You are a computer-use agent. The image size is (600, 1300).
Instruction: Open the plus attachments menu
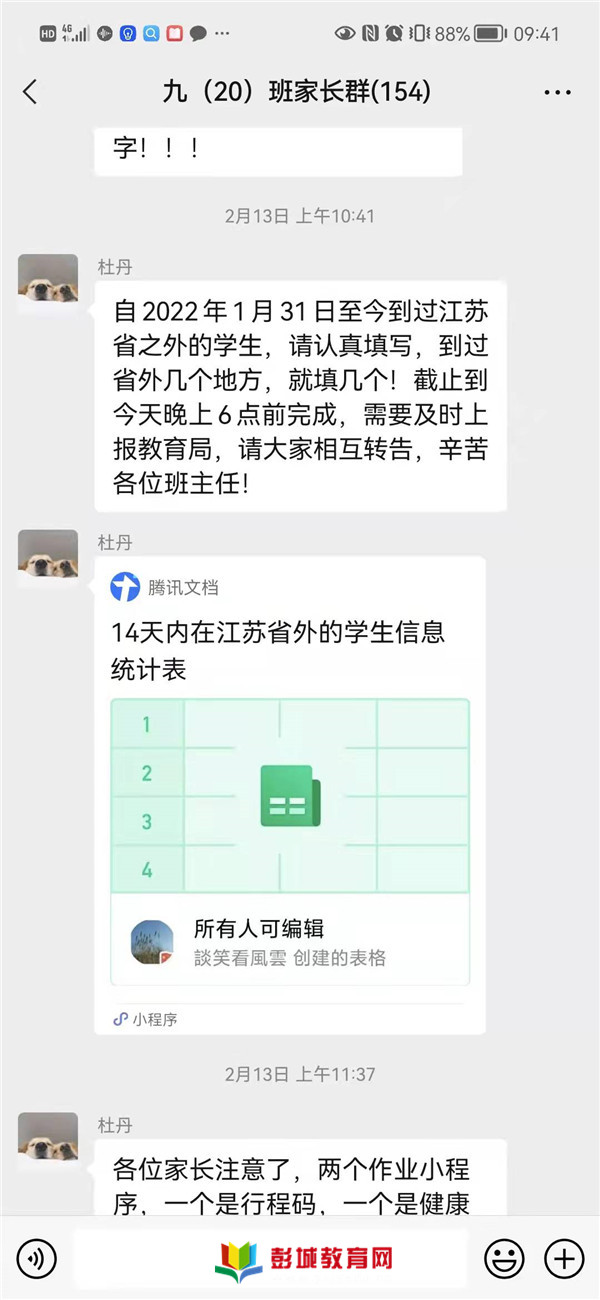click(x=563, y=1257)
